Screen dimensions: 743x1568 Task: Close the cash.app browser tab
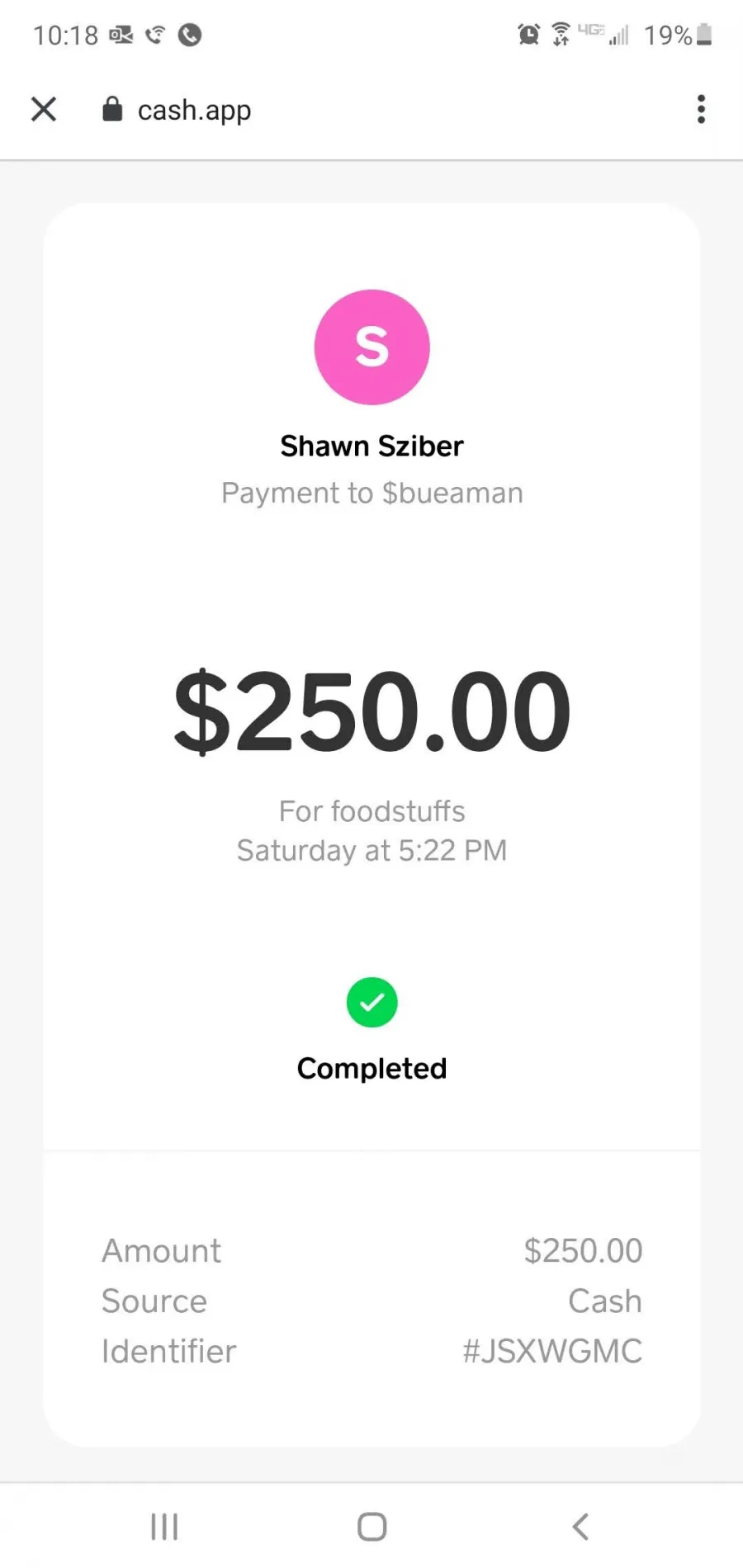(x=44, y=109)
